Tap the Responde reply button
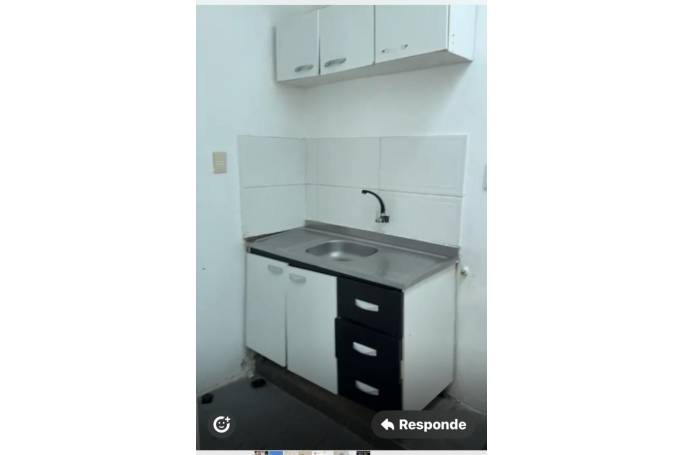 (423, 425)
